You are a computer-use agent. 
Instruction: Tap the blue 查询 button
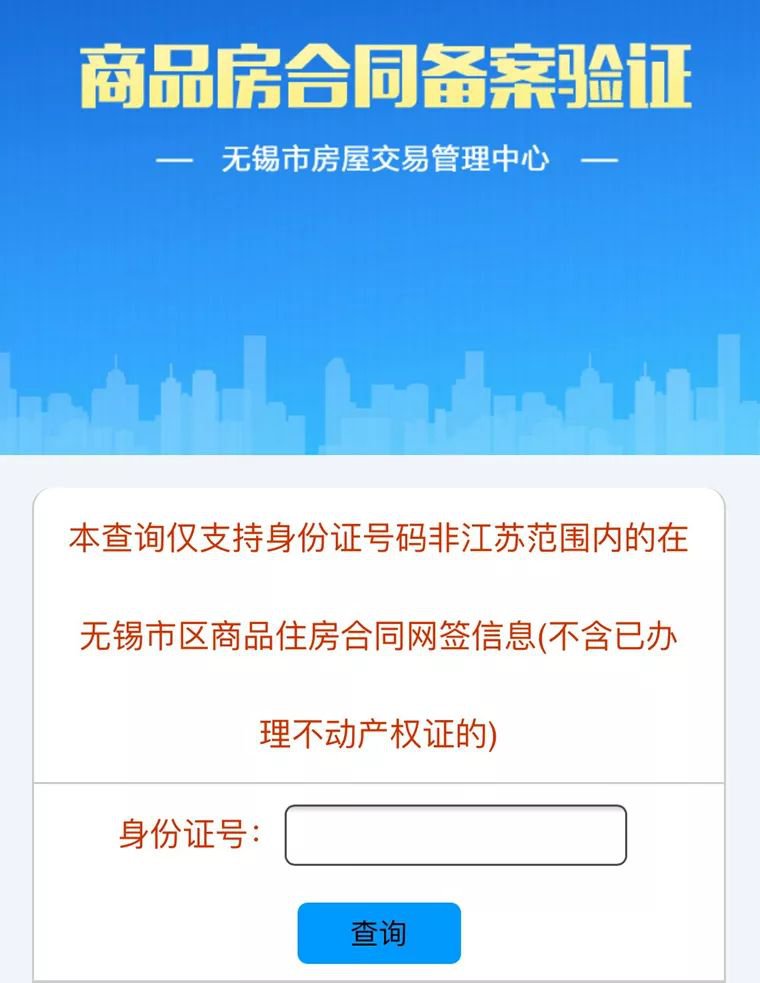(379, 933)
